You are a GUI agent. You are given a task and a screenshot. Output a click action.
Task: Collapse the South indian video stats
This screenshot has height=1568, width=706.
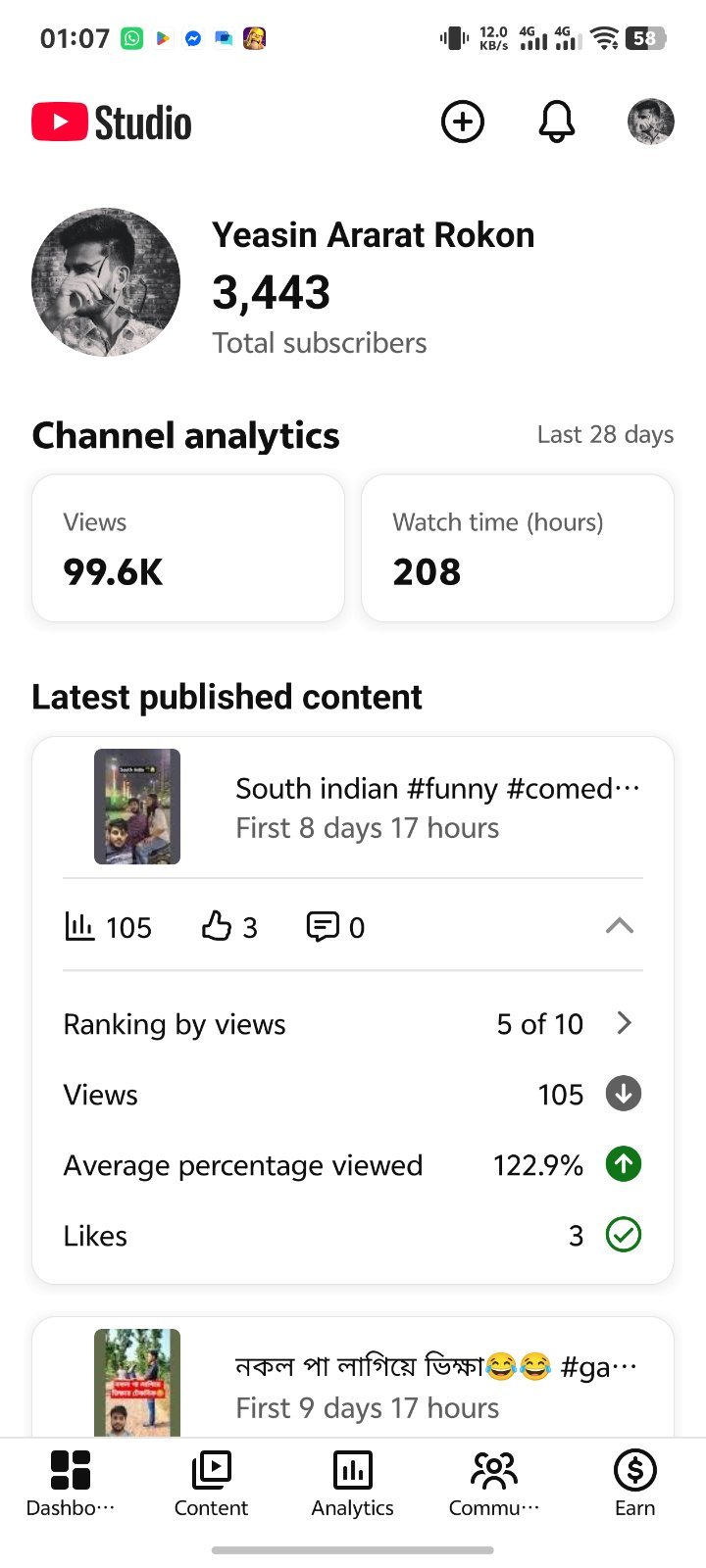click(619, 926)
